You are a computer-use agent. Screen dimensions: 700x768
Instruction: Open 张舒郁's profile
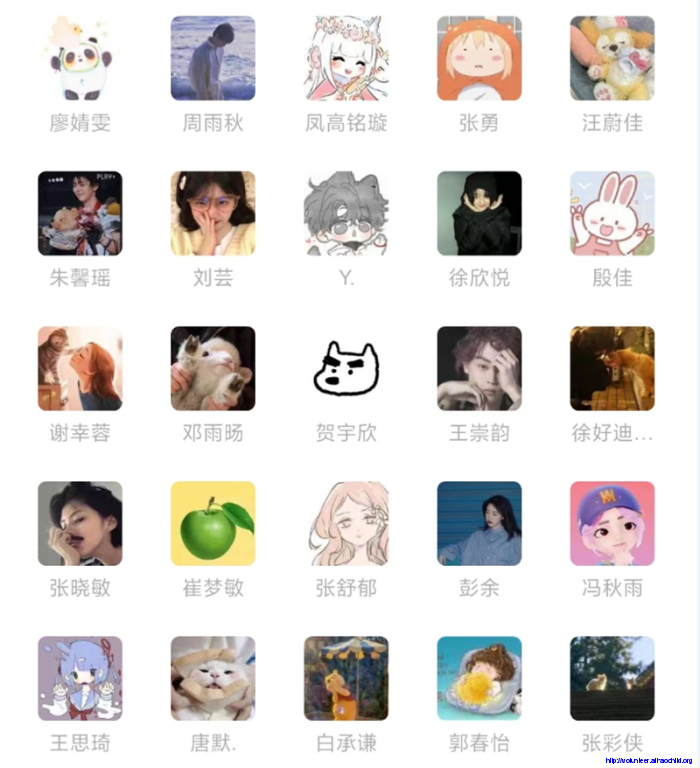346,523
